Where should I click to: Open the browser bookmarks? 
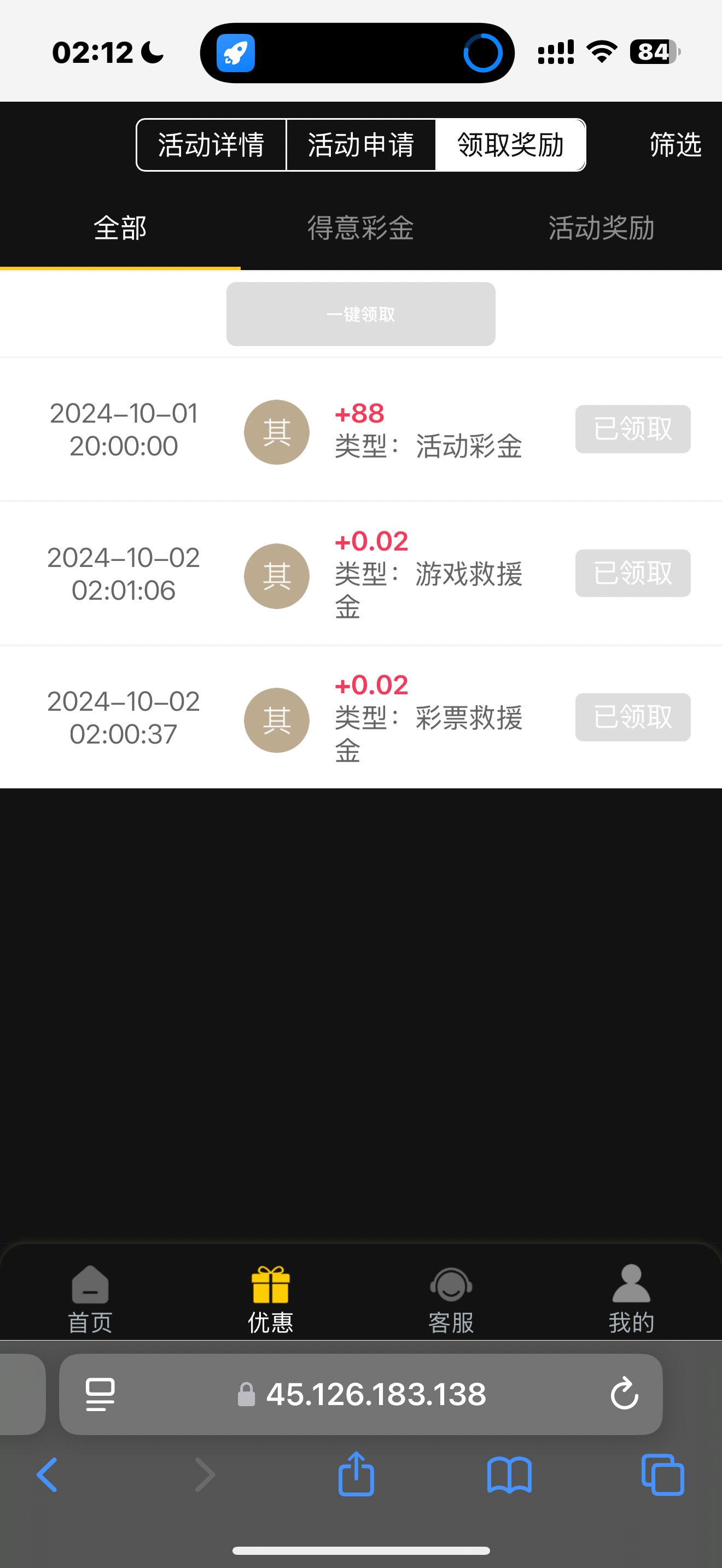click(509, 1475)
